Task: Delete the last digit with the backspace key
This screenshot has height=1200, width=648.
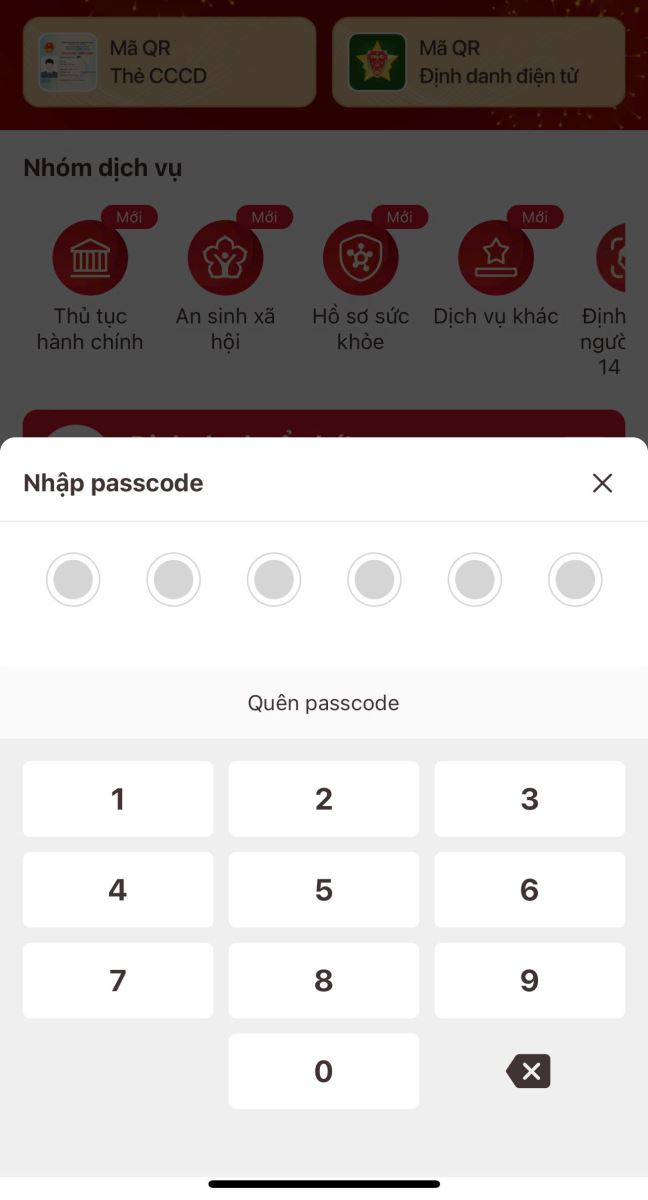Action: click(x=528, y=1071)
